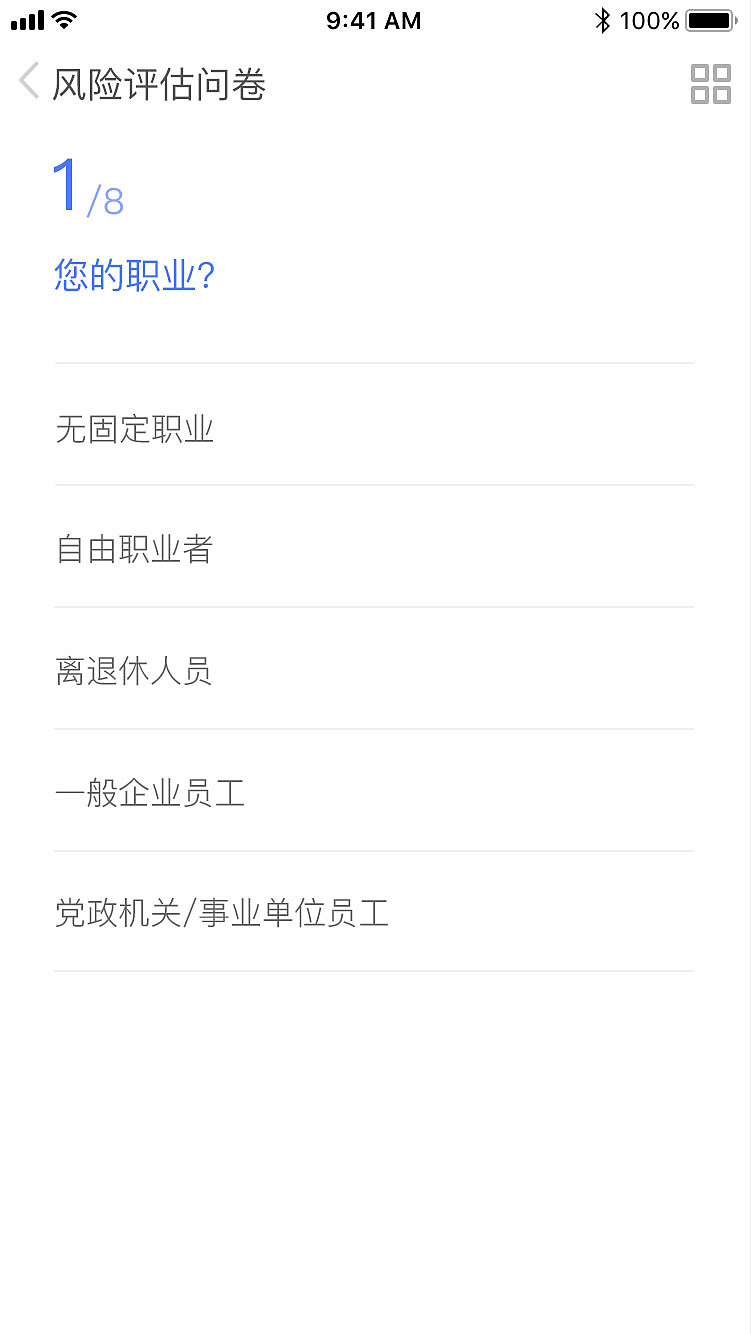Viewport: 751px width, 1334px height.
Task: Tap the 9:41 AM clock display
Action: [373, 20]
